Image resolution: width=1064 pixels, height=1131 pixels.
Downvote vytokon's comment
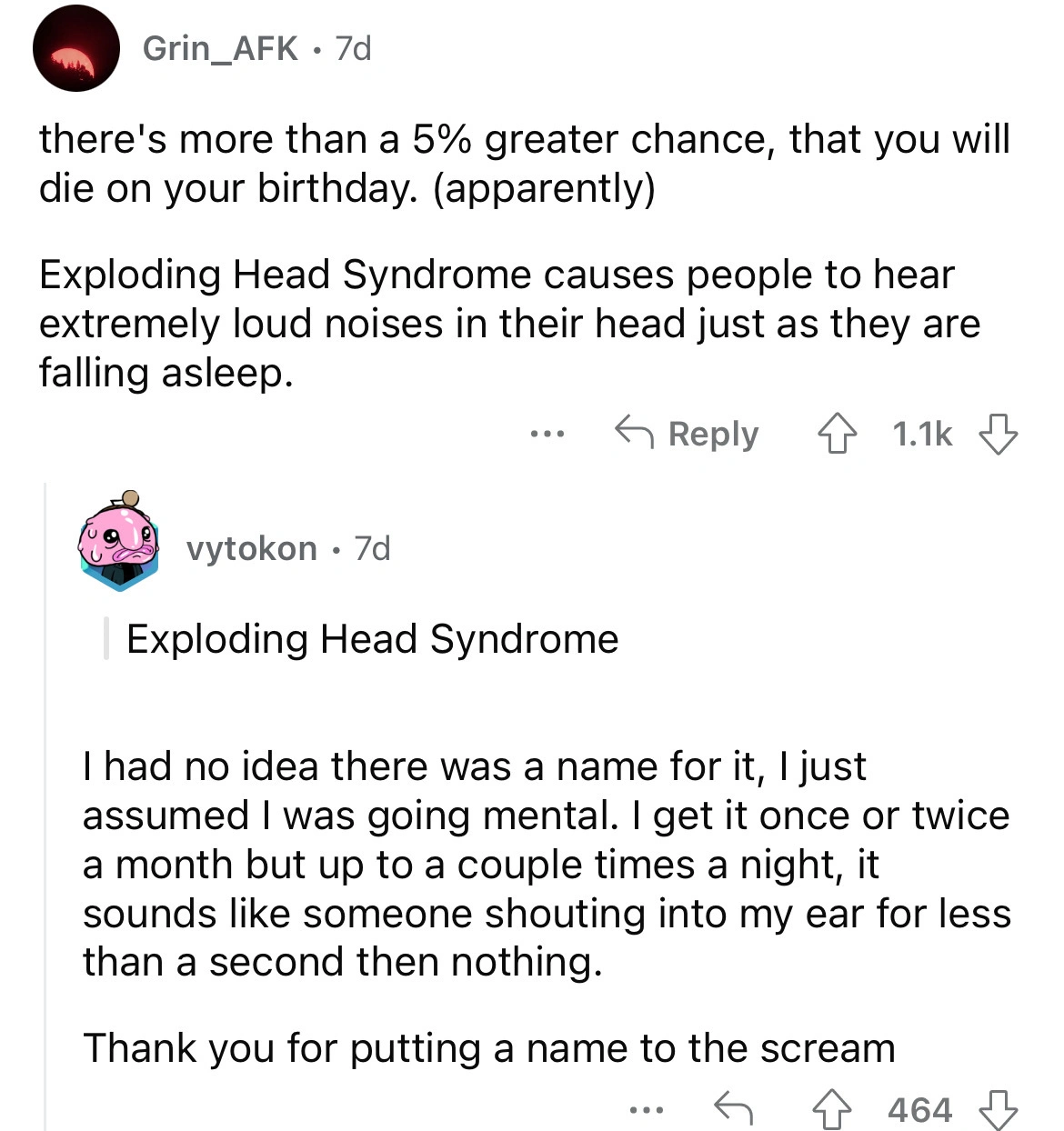tap(998, 1110)
